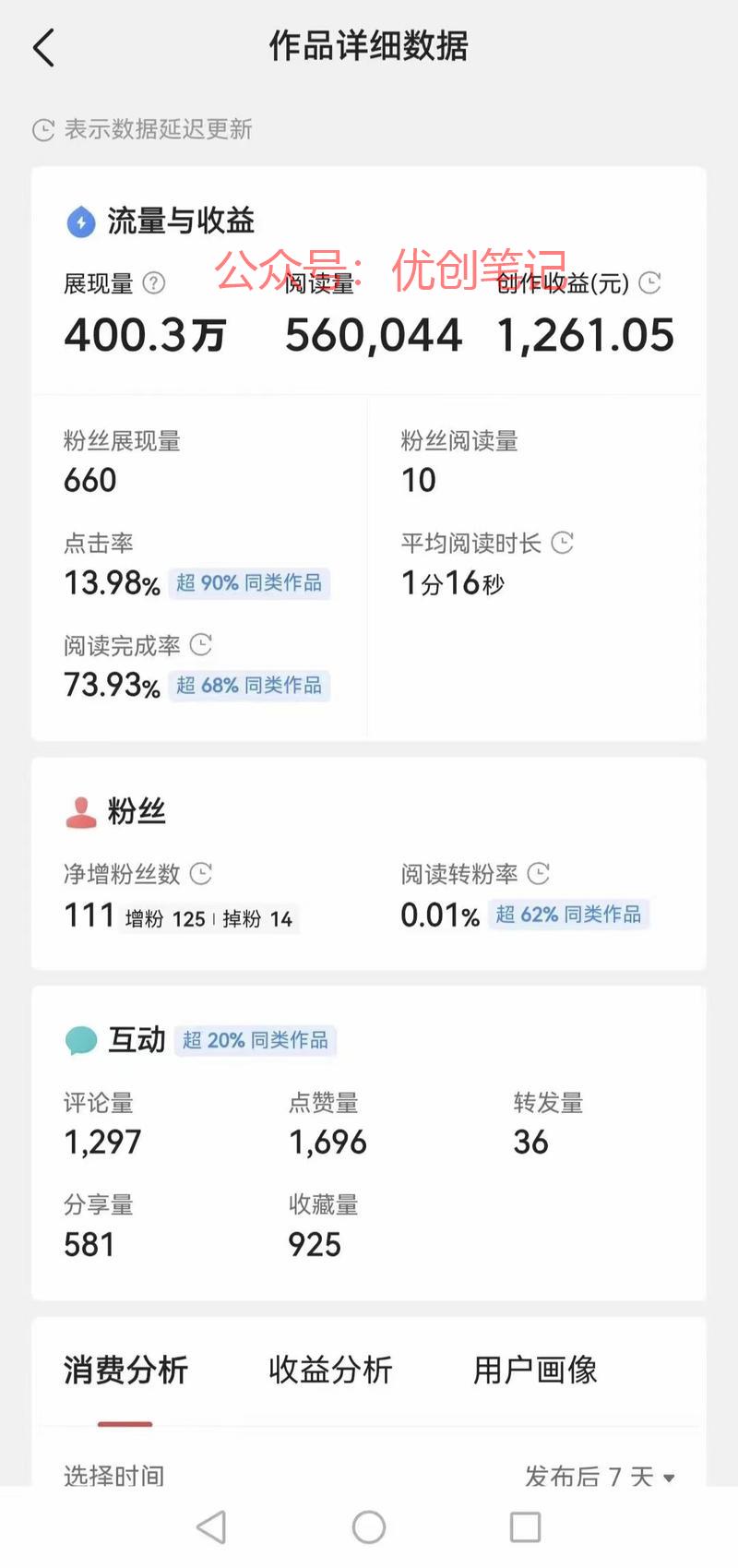This screenshot has width=738, height=1568.
Task: Open the help icon next to 展现量
Action: [154, 283]
